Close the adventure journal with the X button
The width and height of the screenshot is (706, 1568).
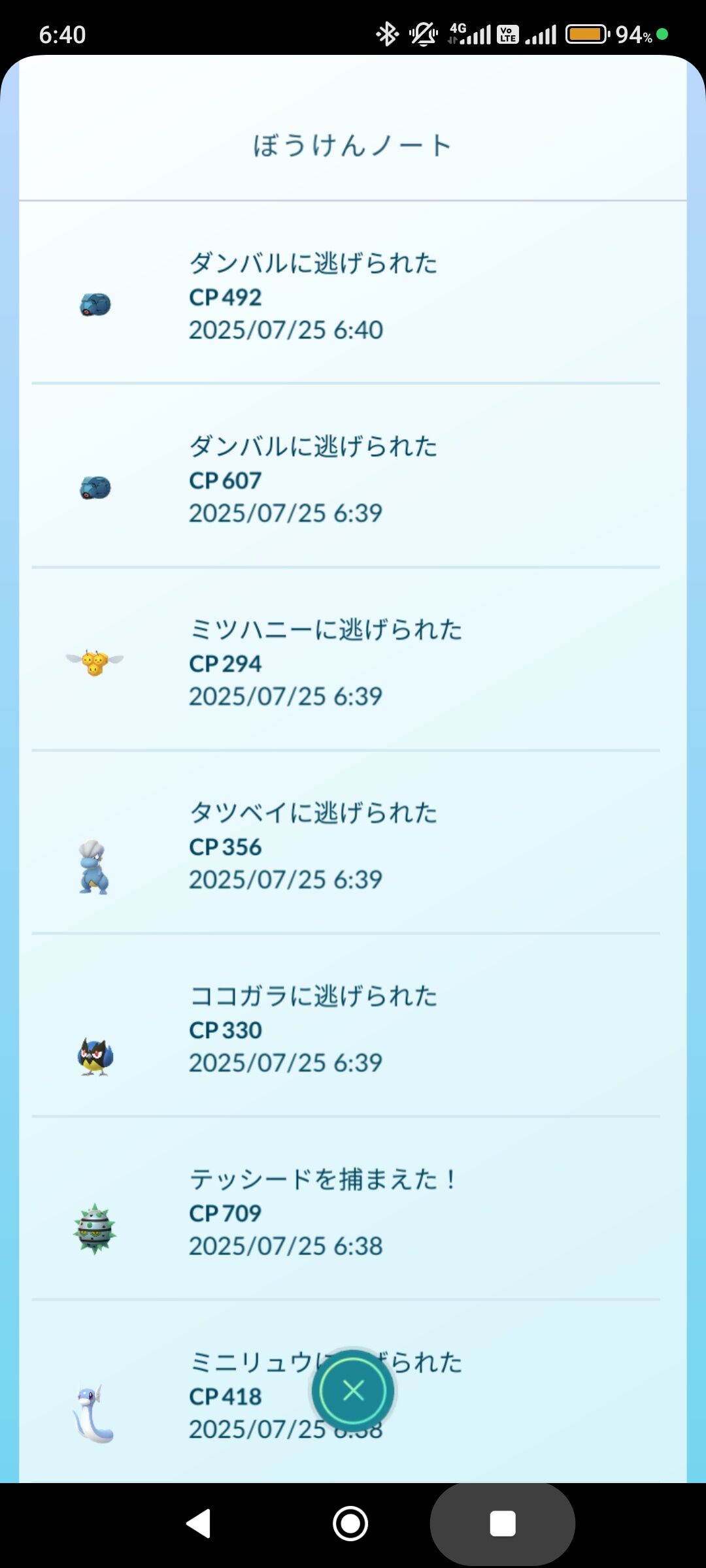353,1391
